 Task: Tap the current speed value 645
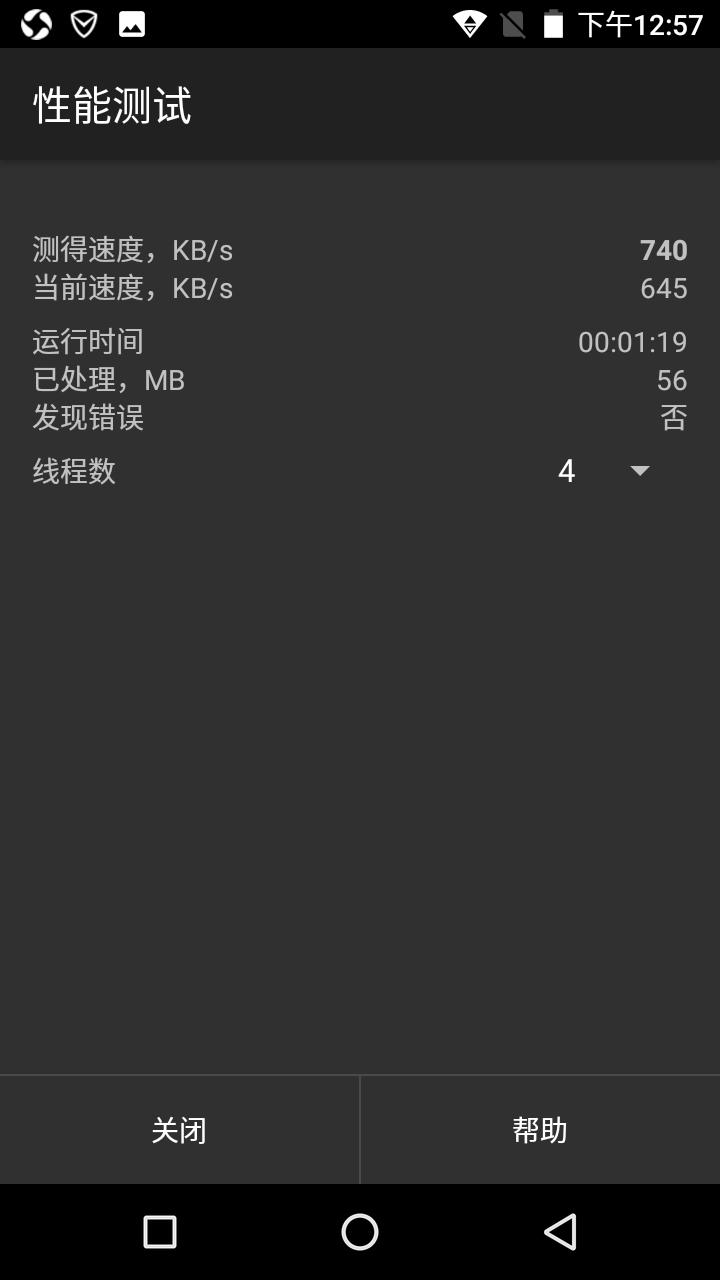click(663, 288)
